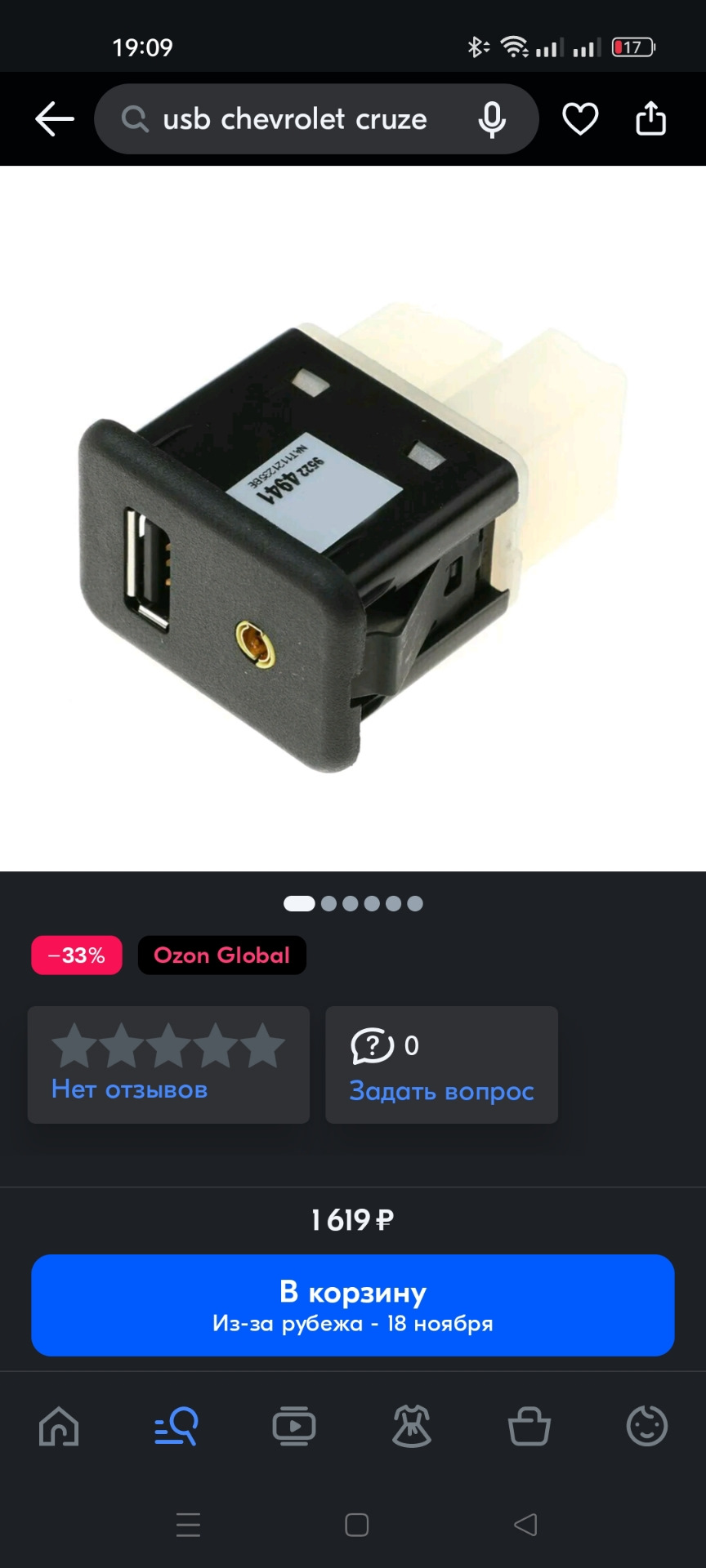Add this product to favorites
The image size is (706, 1568).
point(580,119)
